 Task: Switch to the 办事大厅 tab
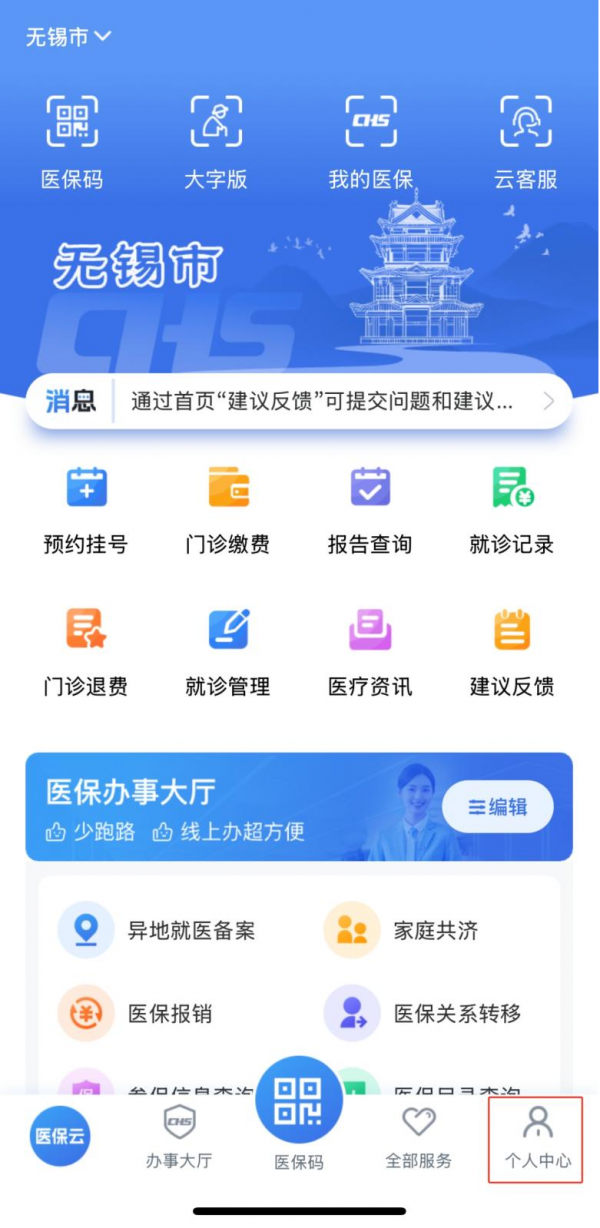[179, 1138]
